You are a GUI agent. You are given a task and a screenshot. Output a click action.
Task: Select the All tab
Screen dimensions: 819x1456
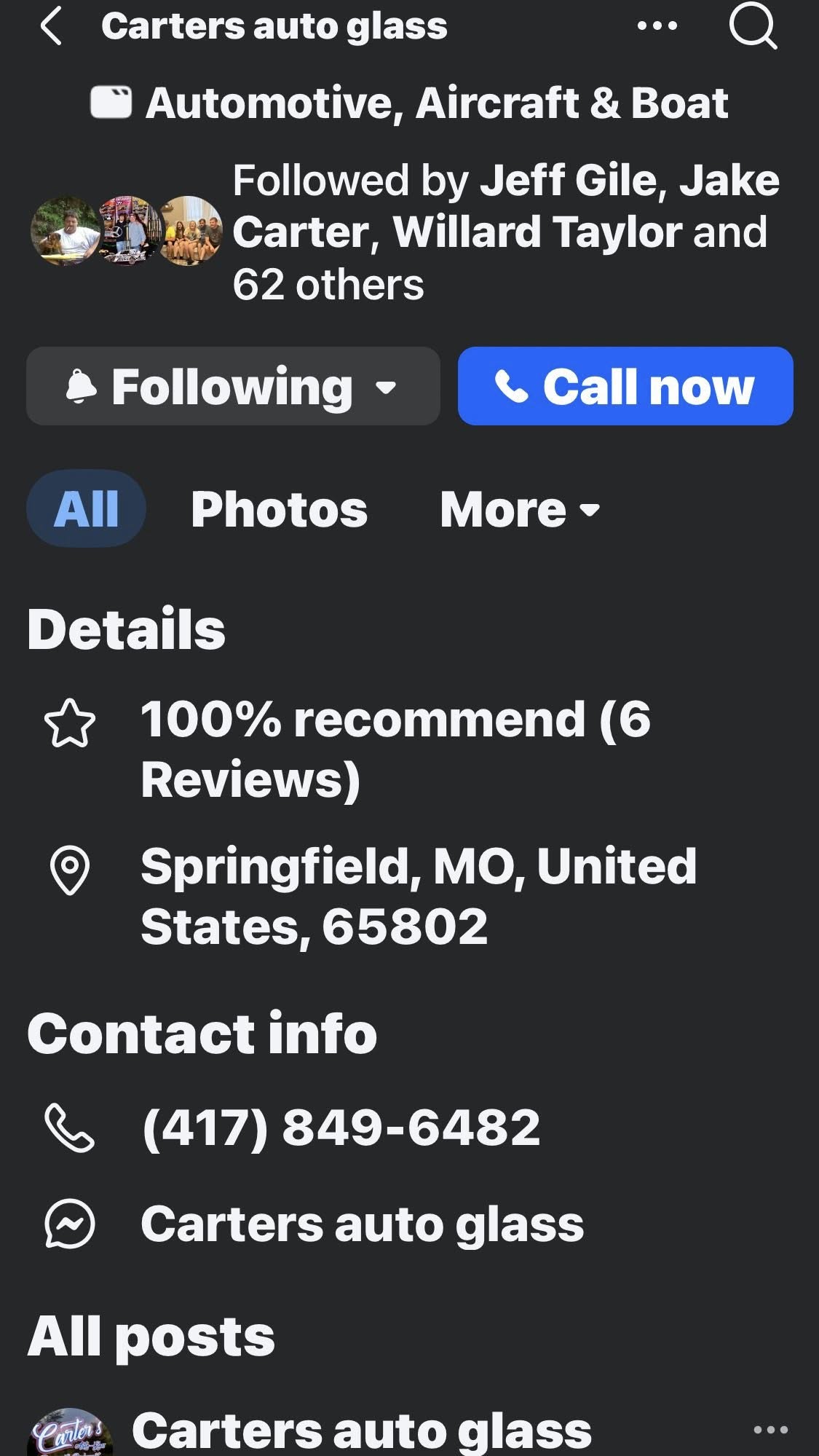[x=86, y=508]
